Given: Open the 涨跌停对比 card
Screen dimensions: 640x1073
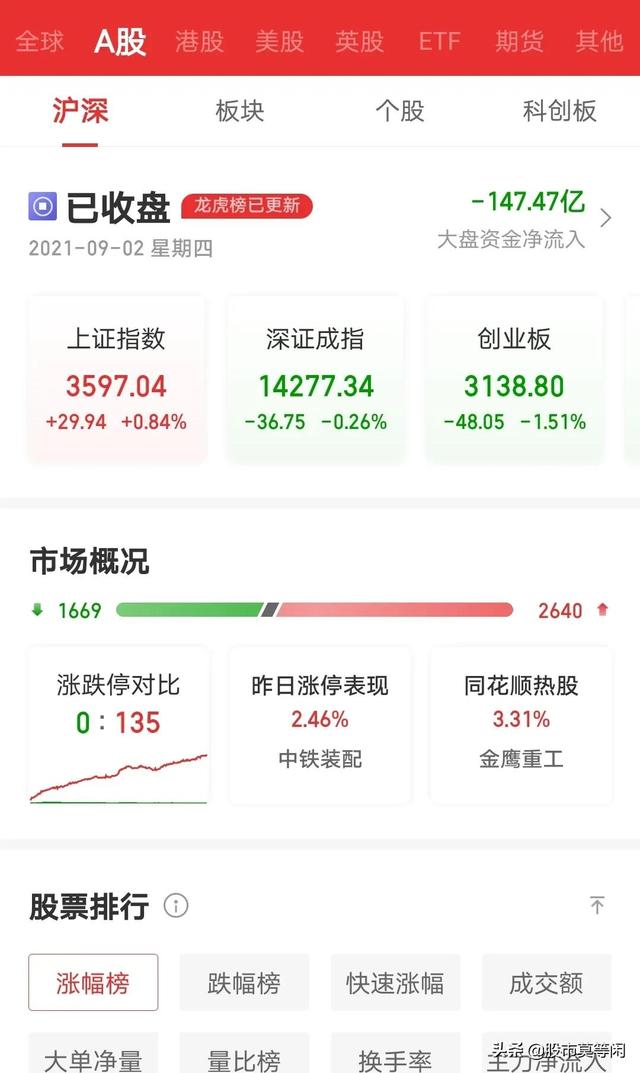Looking at the screenshot, I should [x=118, y=726].
